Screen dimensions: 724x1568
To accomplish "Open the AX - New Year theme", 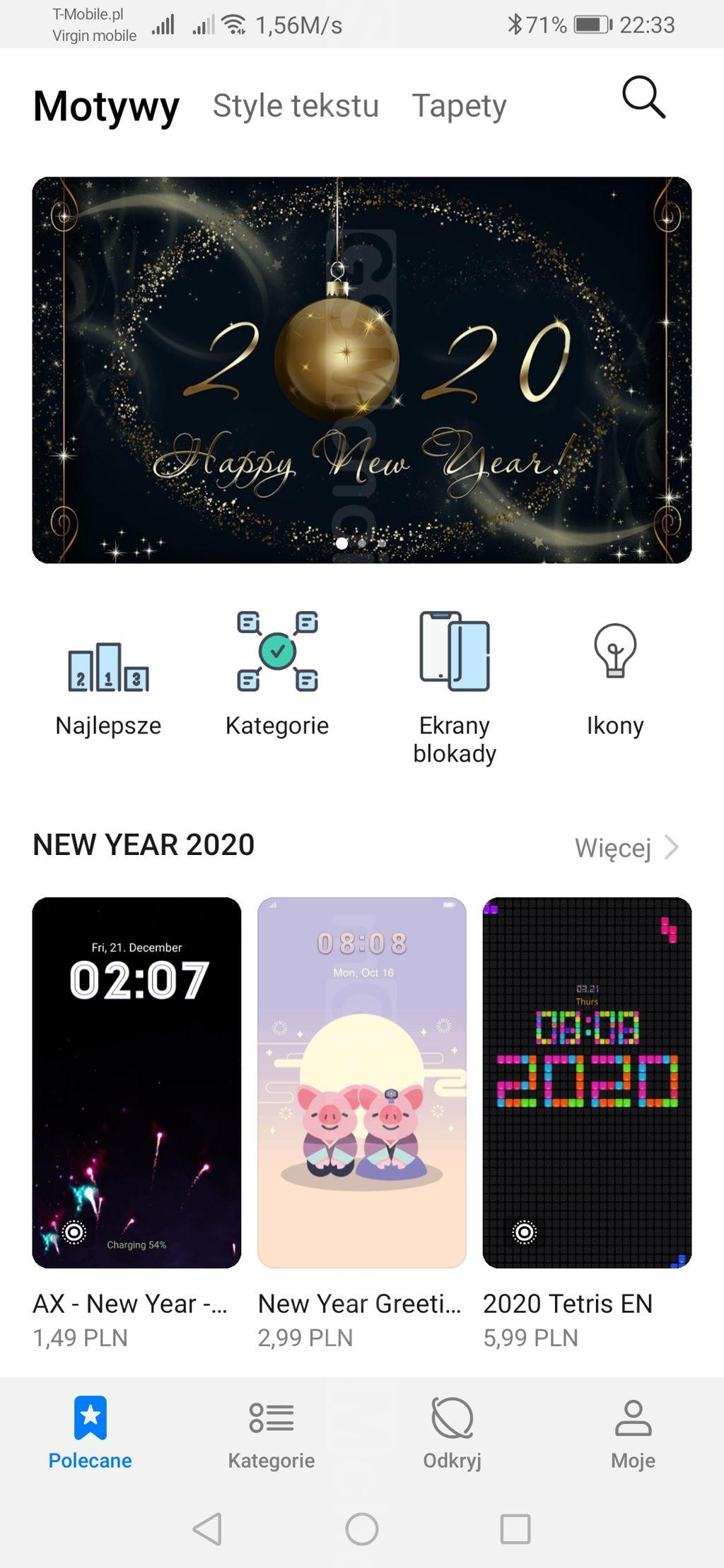I will click(x=136, y=1083).
